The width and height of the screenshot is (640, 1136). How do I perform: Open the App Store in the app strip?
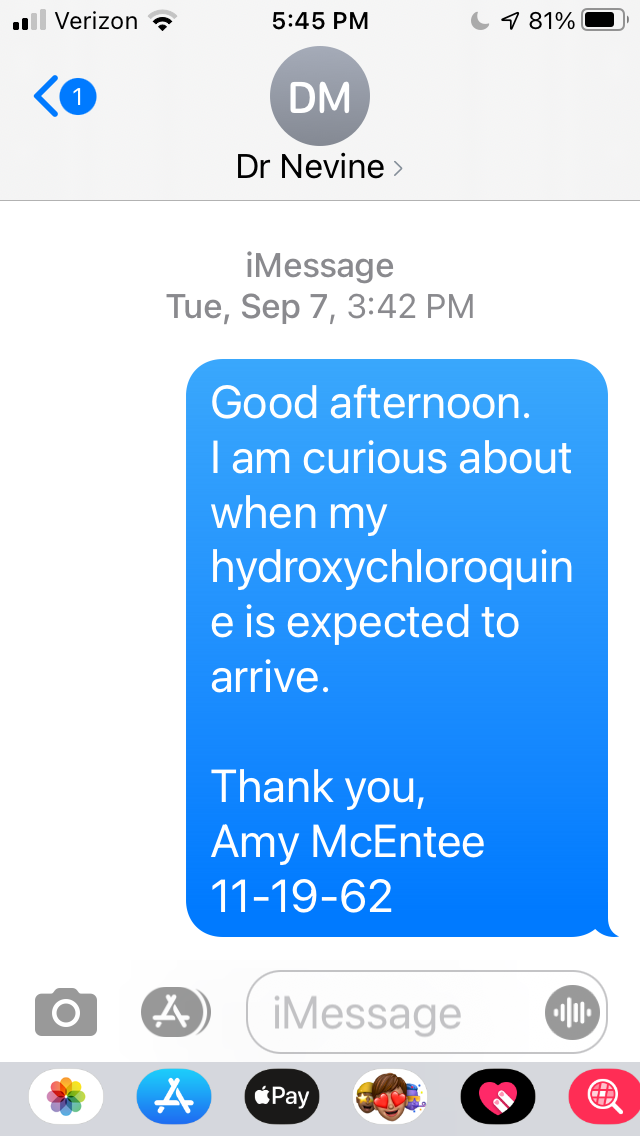tap(174, 1096)
